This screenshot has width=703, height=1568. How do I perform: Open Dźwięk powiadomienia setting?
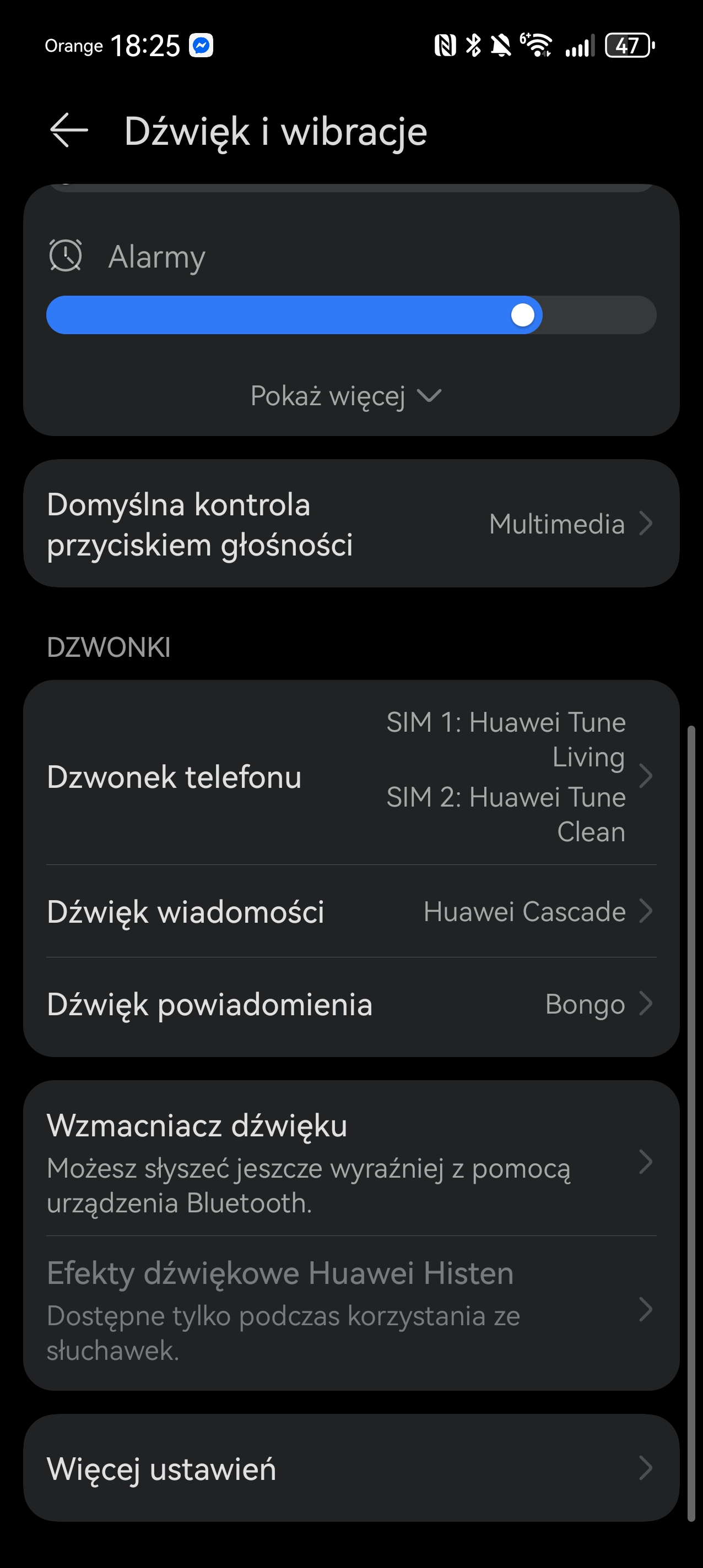click(x=351, y=1004)
